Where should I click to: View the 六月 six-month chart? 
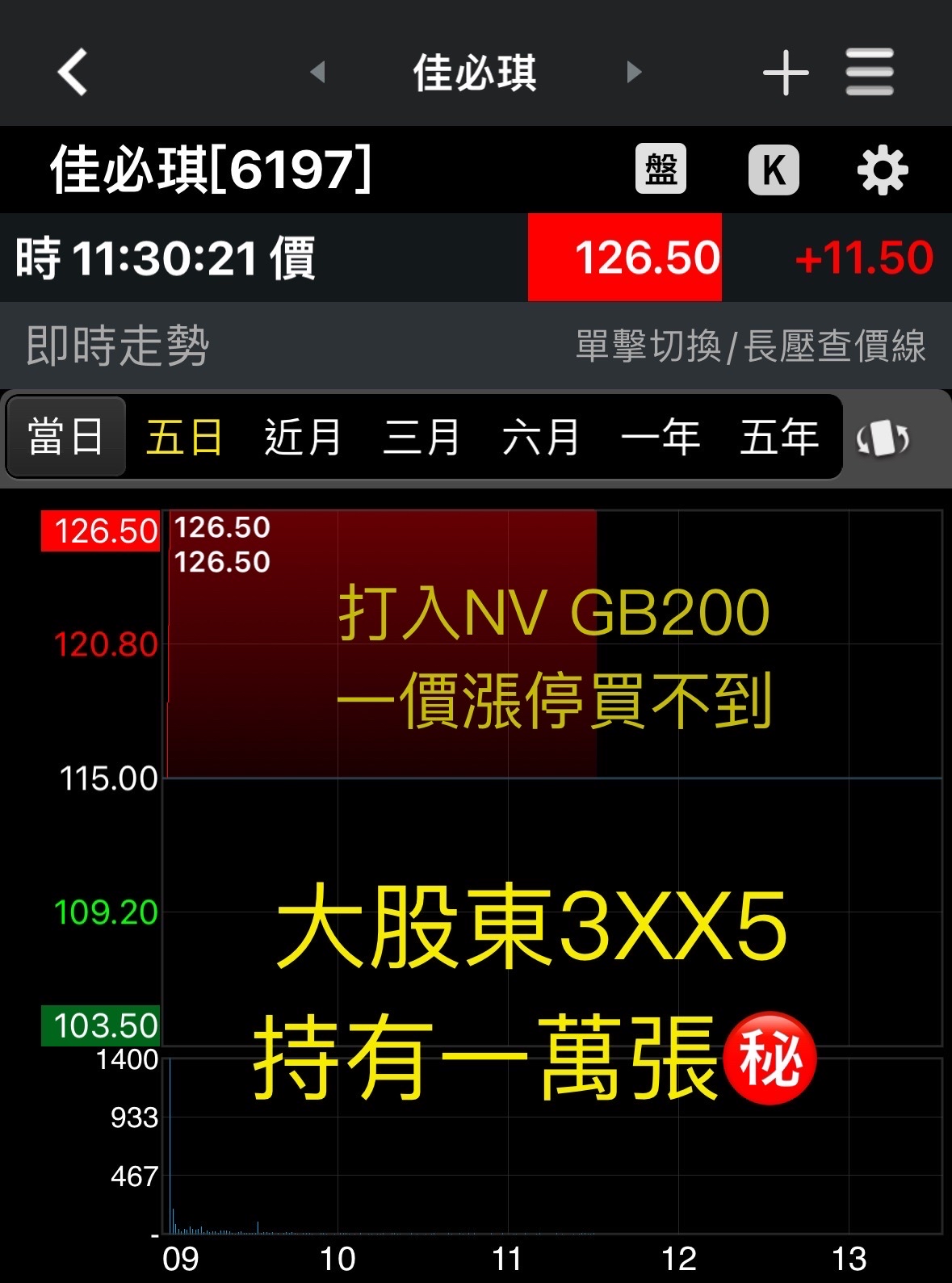540,437
